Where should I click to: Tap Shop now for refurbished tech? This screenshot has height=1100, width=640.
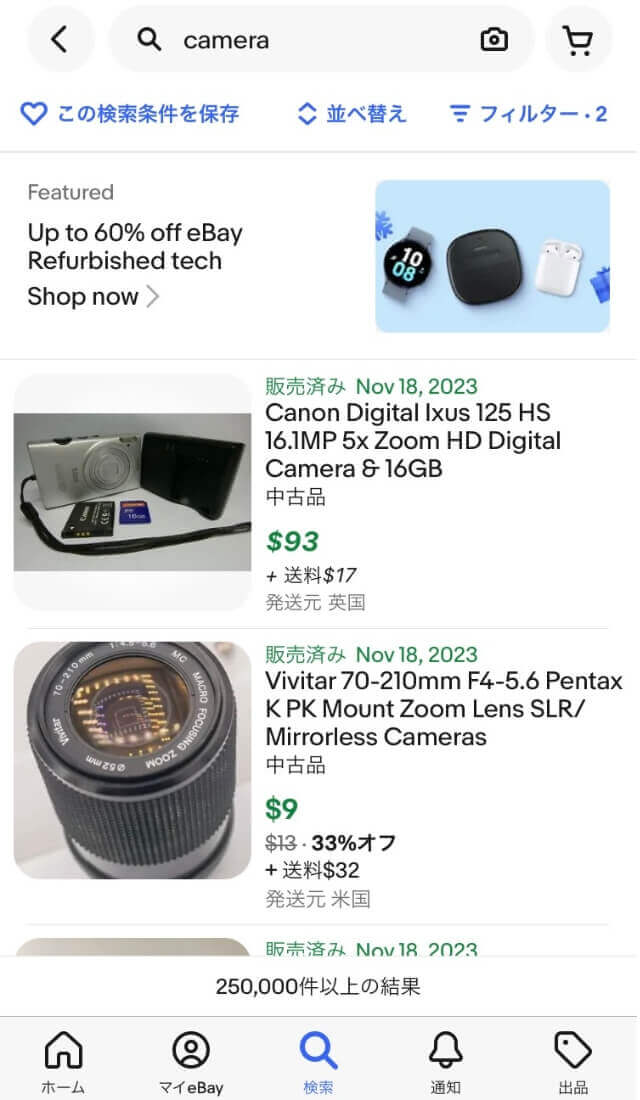[93, 296]
